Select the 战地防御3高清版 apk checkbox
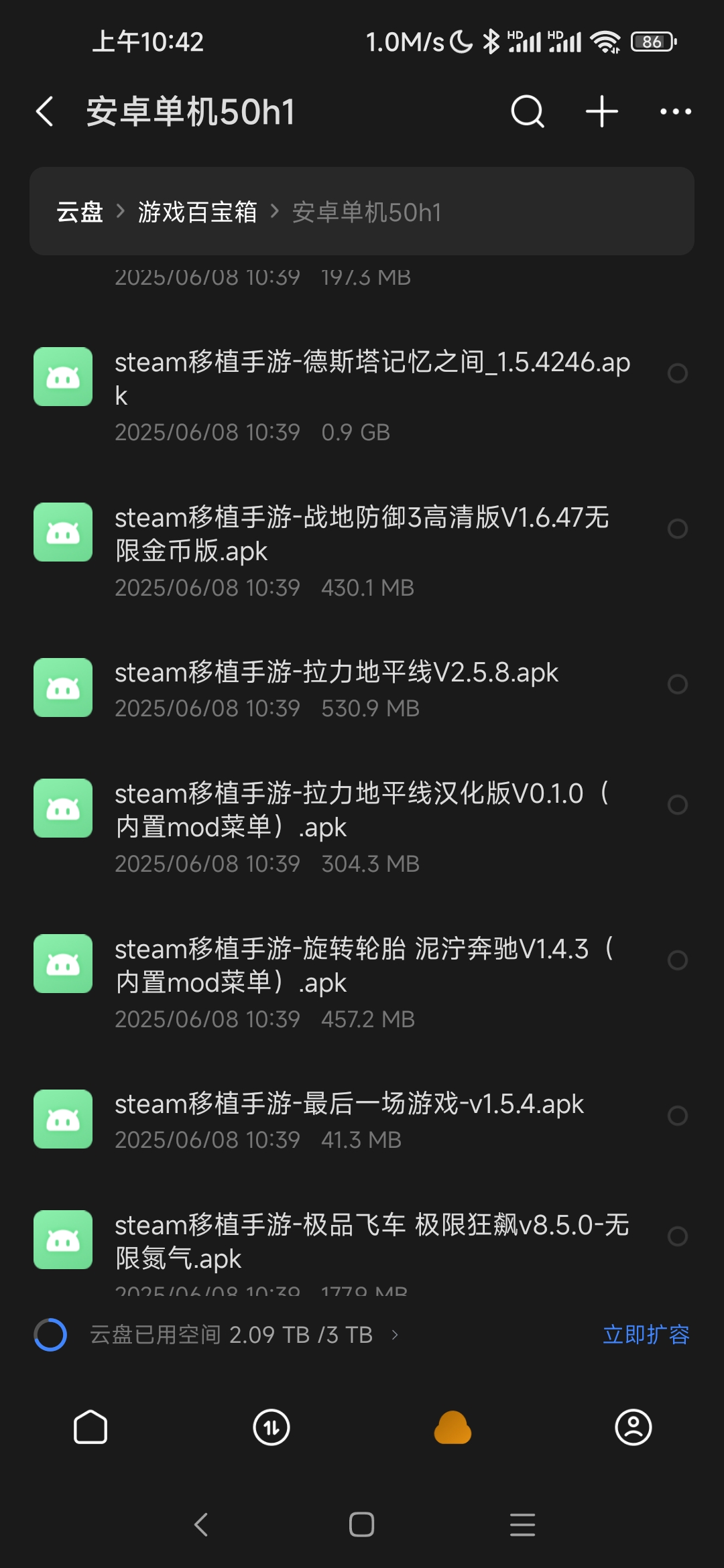724x1568 pixels. pos(678,529)
